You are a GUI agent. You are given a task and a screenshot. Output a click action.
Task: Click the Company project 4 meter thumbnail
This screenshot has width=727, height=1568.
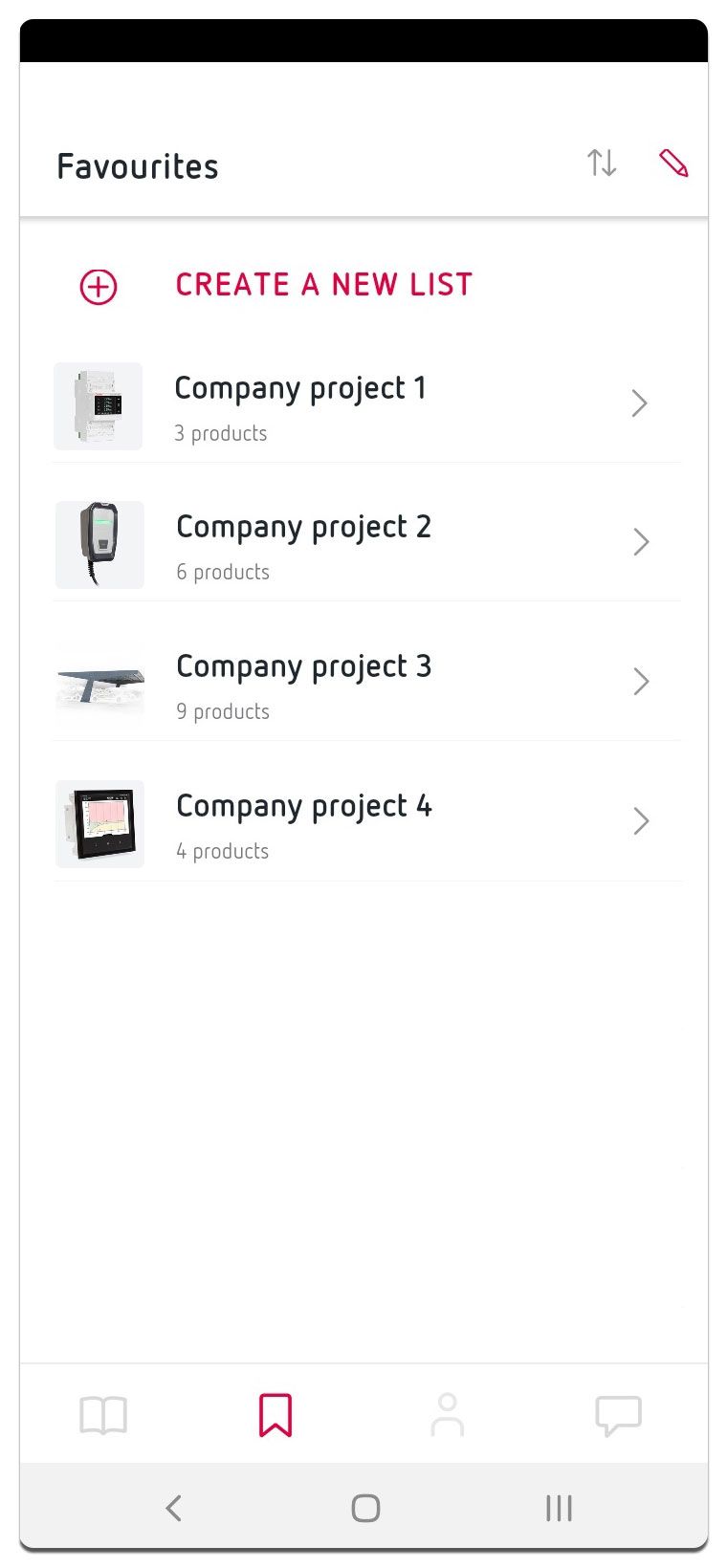point(99,823)
